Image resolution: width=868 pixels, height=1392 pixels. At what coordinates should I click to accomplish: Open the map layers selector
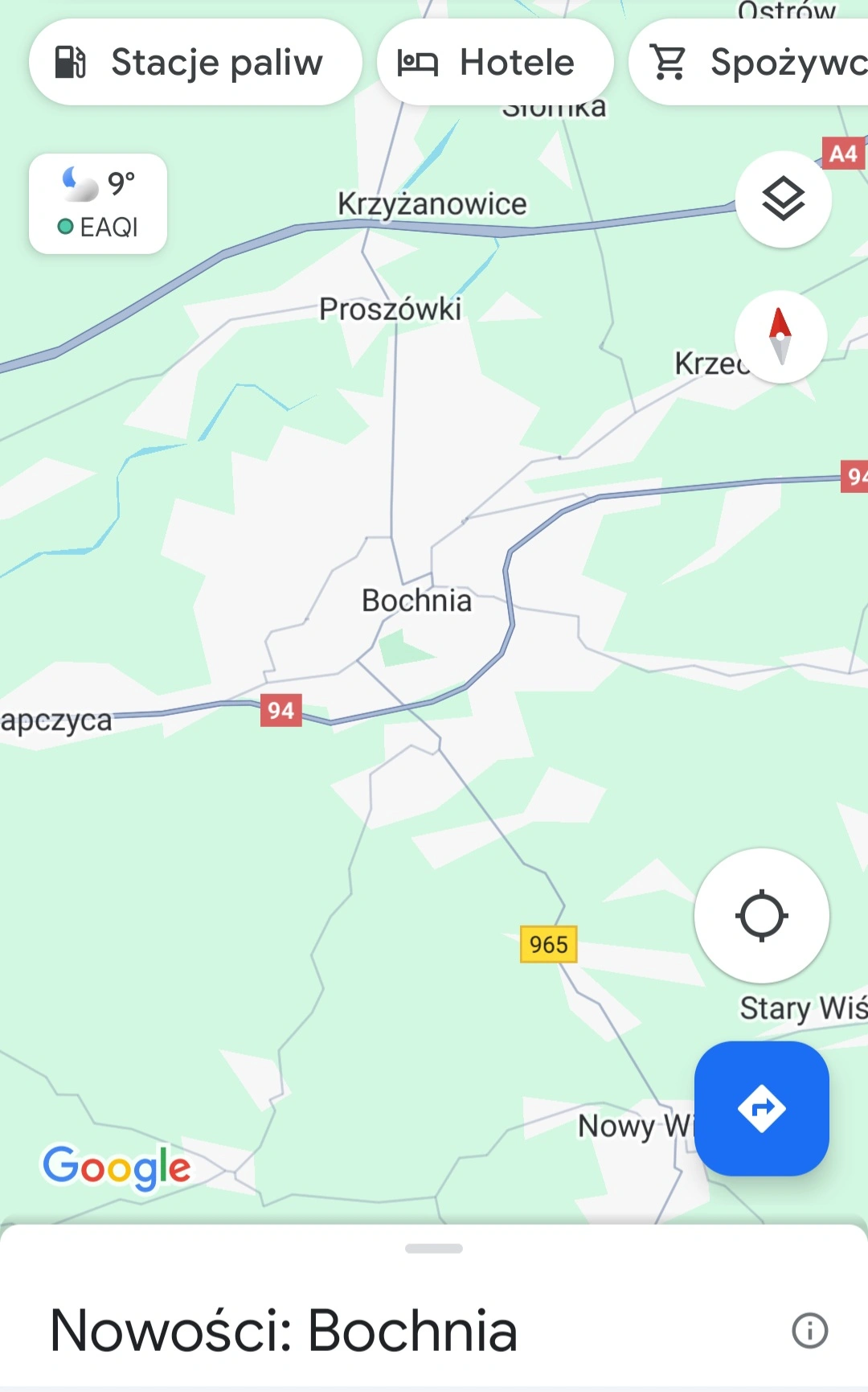[783, 199]
